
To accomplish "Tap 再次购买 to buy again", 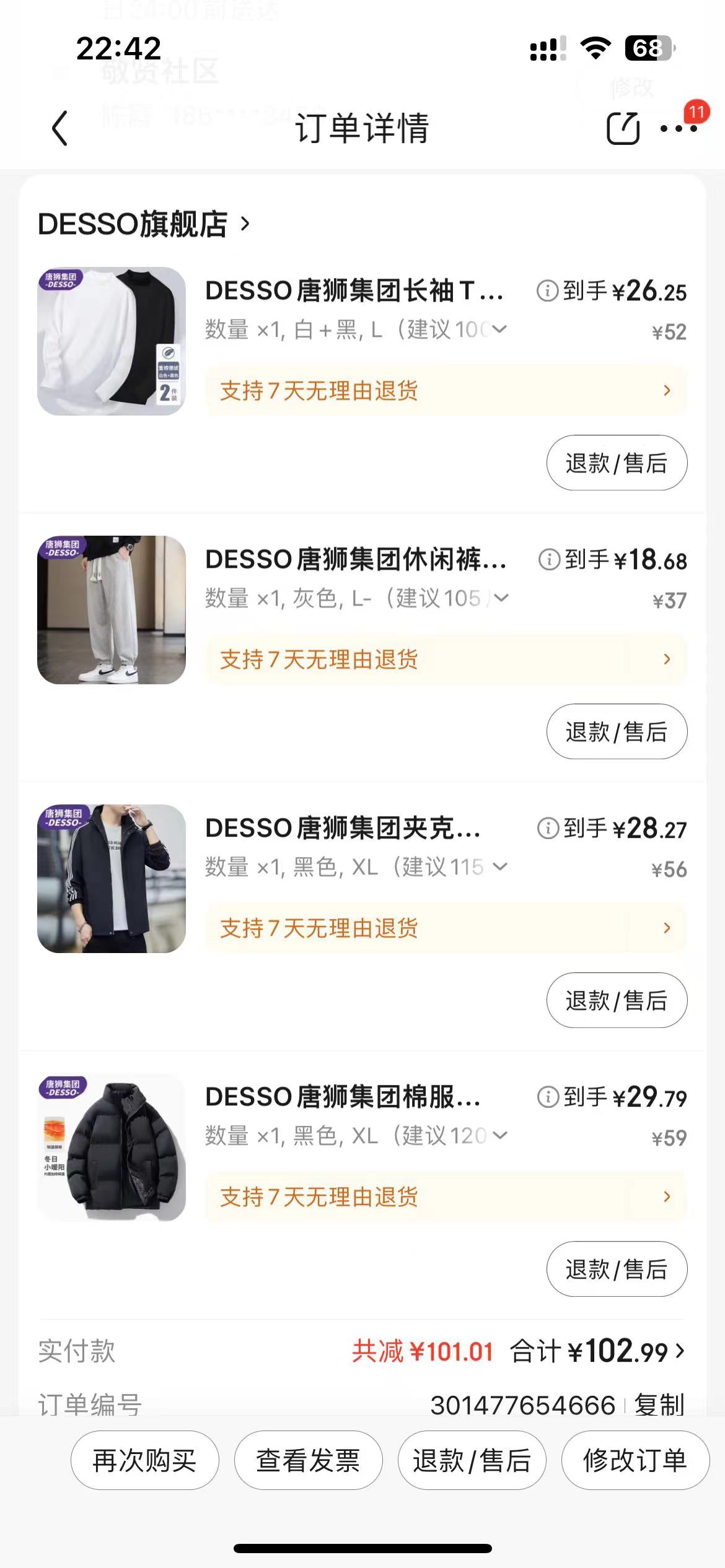I will click(x=144, y=1460).
